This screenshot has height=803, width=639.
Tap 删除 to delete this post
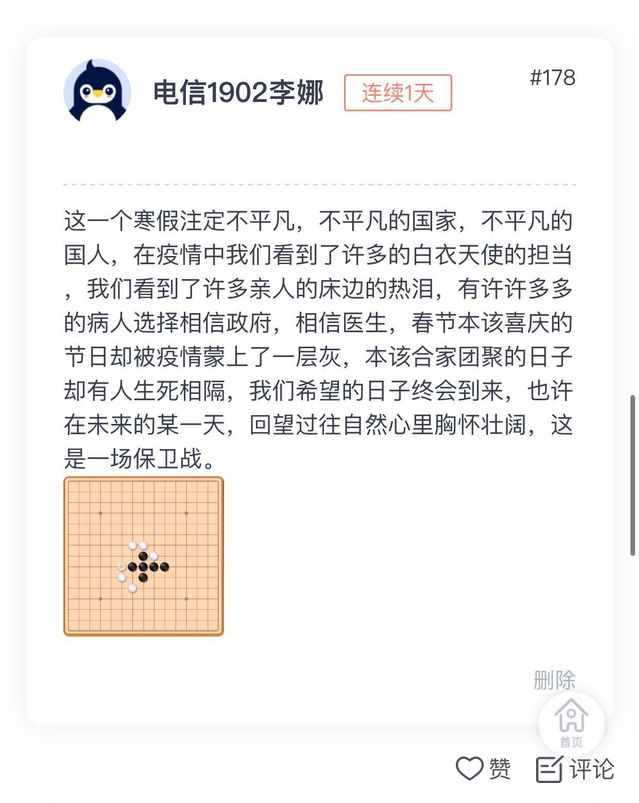coord(554,681)
